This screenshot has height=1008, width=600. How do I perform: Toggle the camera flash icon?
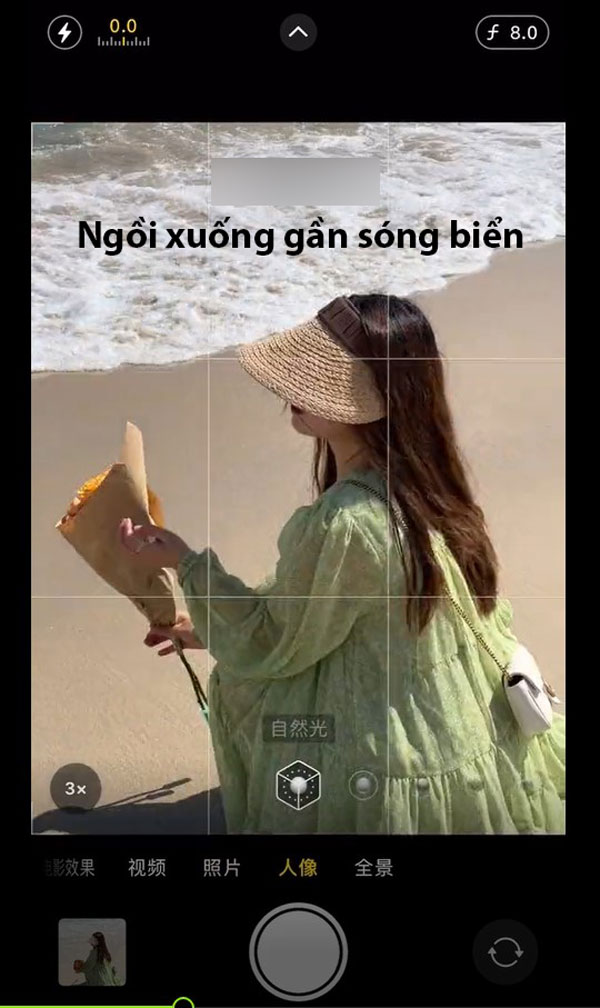click(x=65, y=33)
